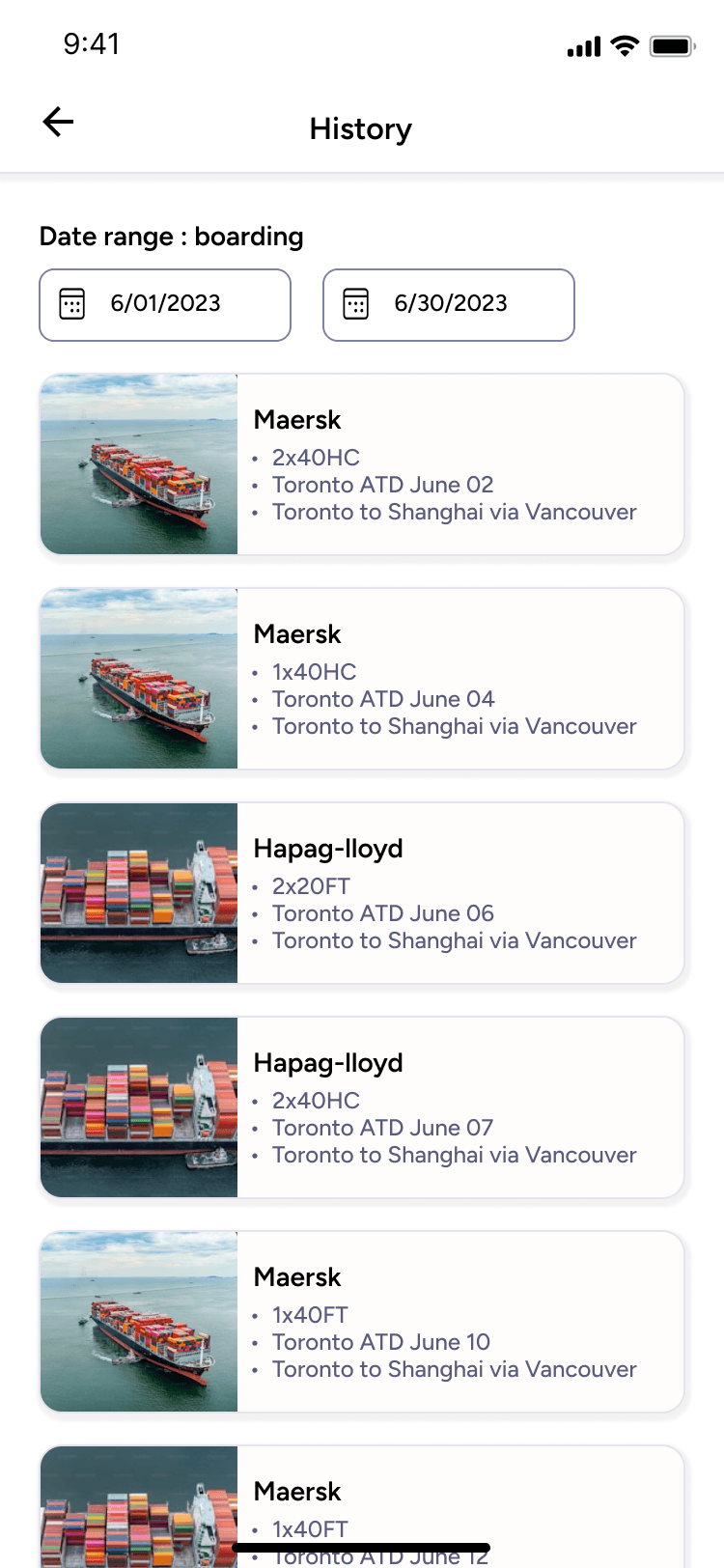This screenshot has height=1568, width=724.
Task: Select the Maersk 1x40FT shipment June 10
Action: tap(362, 1322)
